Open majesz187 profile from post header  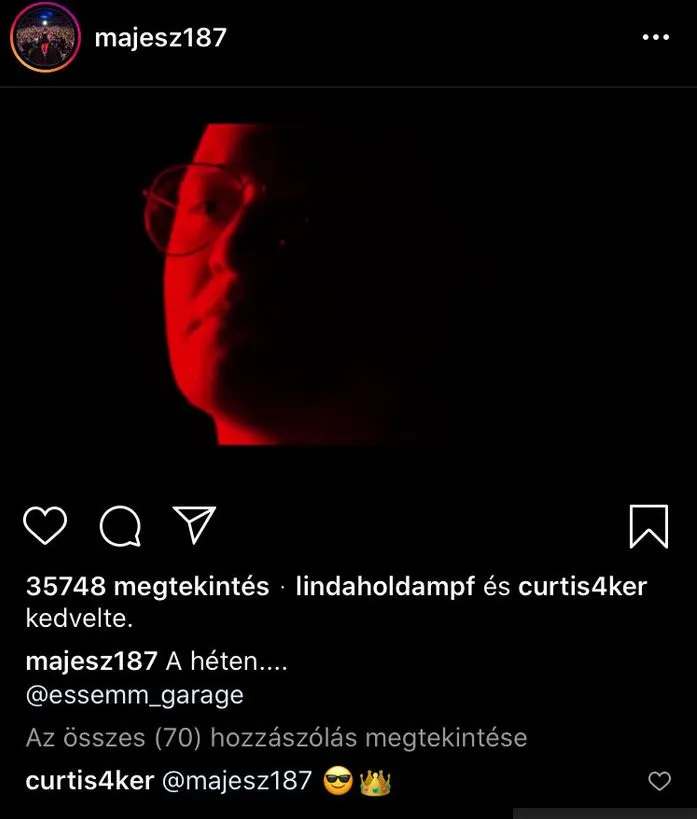(x=160, y=38)
